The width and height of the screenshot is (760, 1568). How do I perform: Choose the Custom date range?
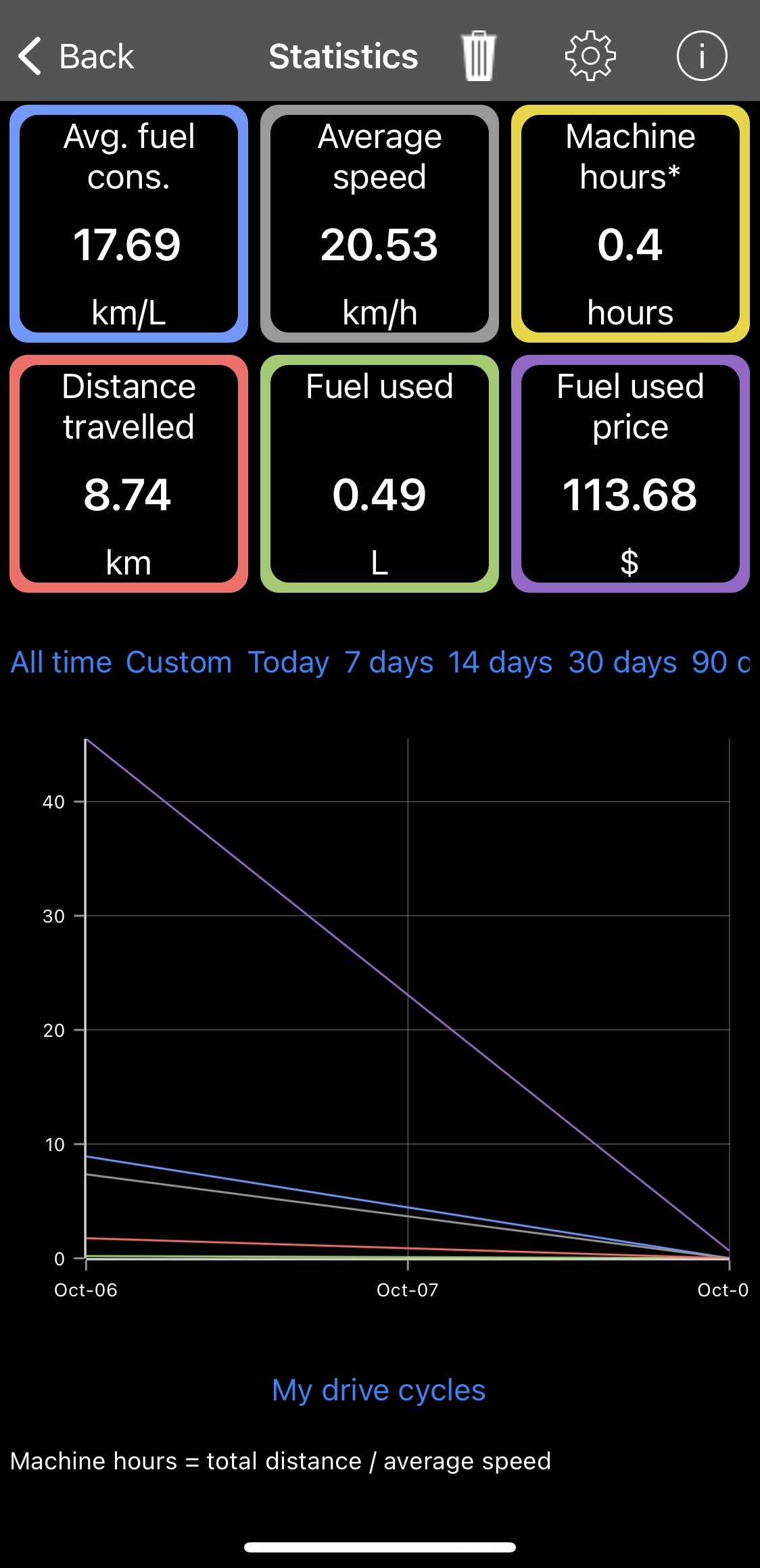tap(179, 662)
